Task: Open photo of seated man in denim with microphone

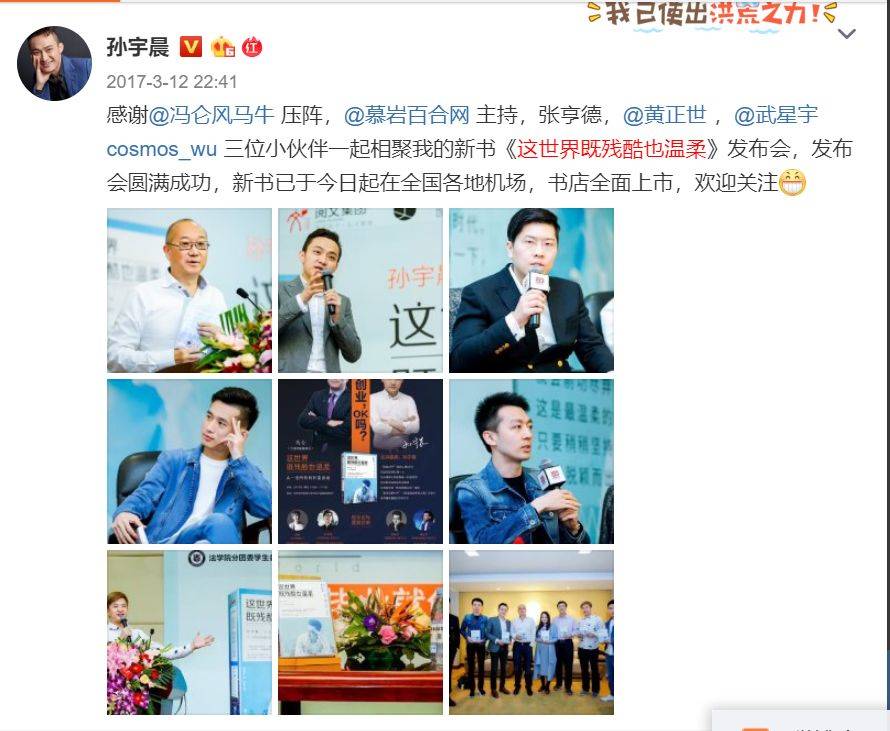Action: coord(531,461)
